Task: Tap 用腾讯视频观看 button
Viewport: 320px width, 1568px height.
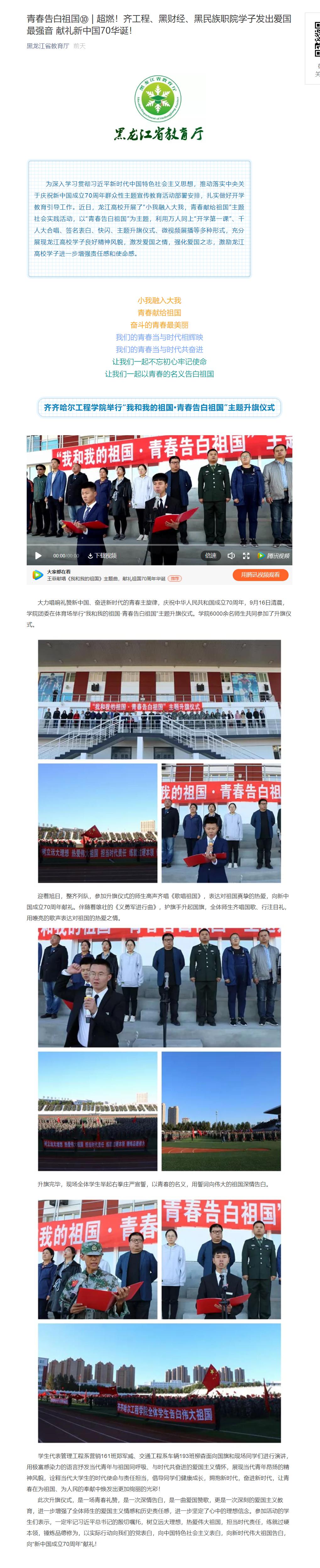Action: click(x=260, y=575)
